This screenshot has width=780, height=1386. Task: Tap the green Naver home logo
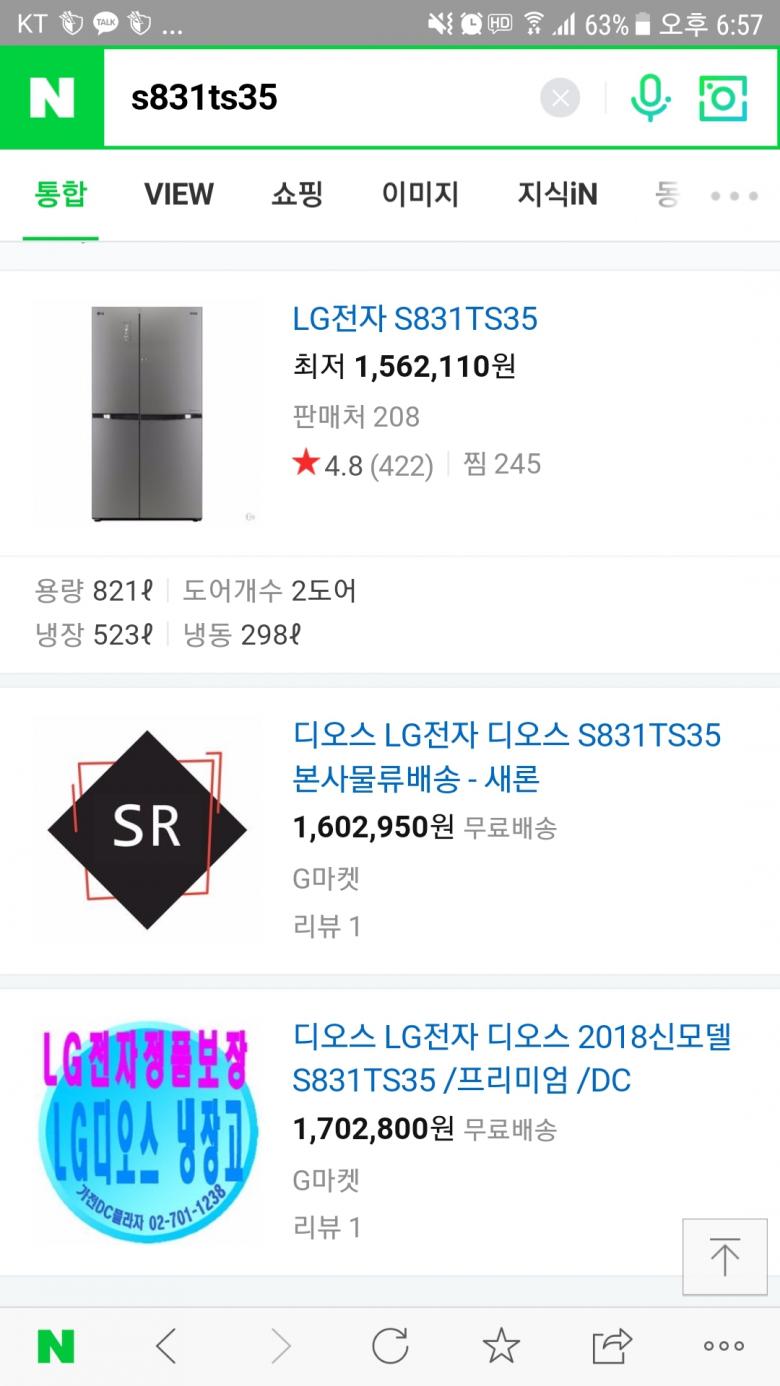click(x=52, y=98)
